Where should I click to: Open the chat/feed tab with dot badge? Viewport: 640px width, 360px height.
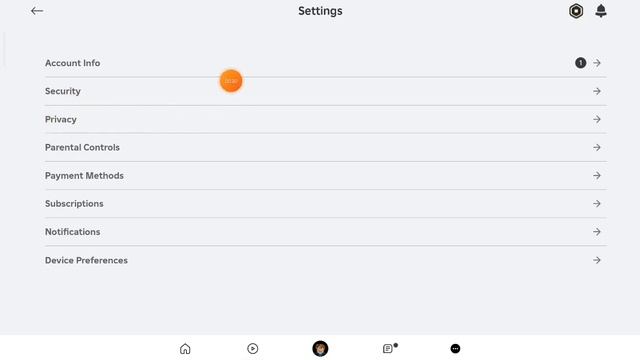tap(389, 348)
